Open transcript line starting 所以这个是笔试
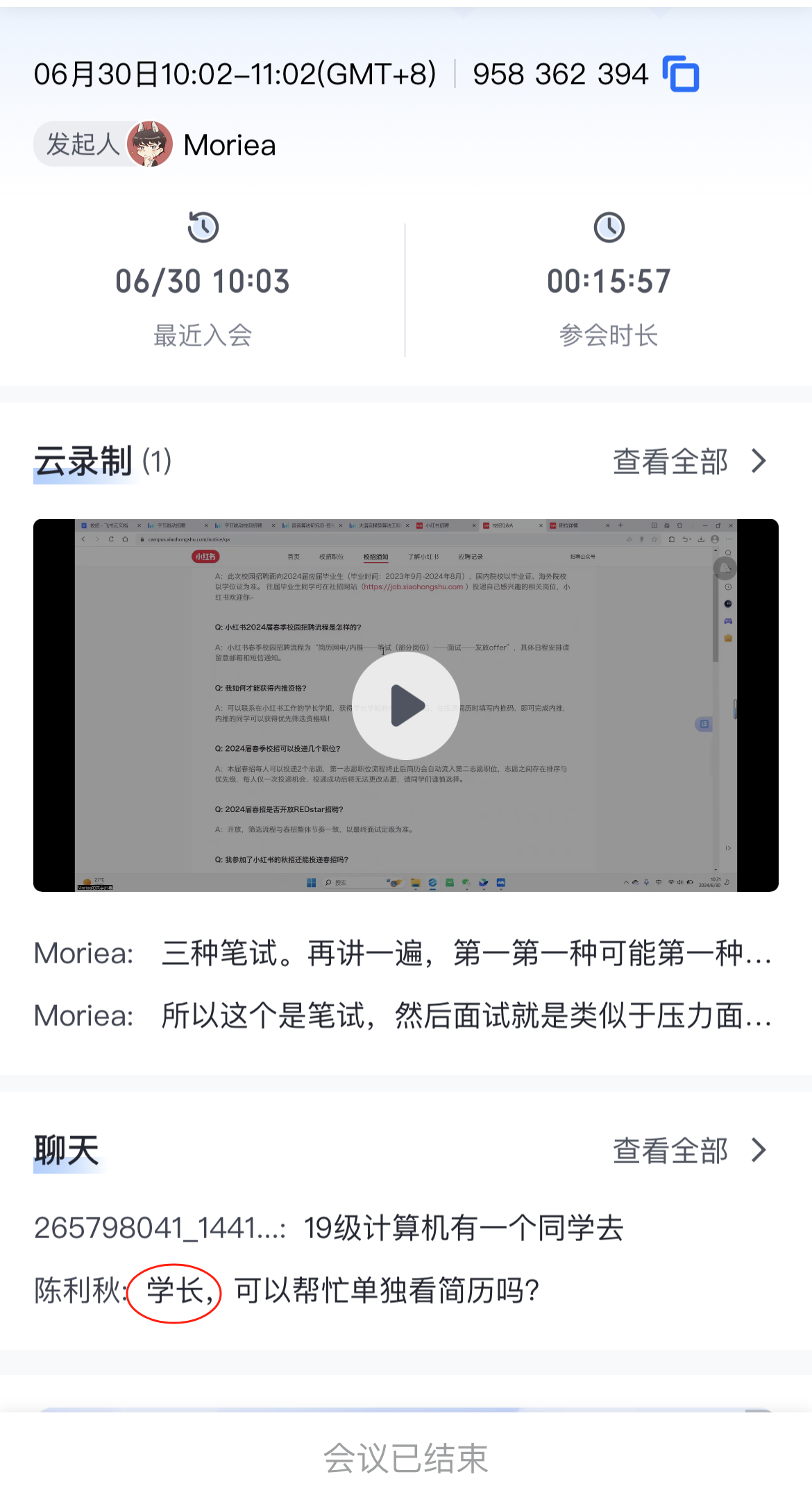Viewport: 812px width, 1495px height. (x=403, y=1015)
